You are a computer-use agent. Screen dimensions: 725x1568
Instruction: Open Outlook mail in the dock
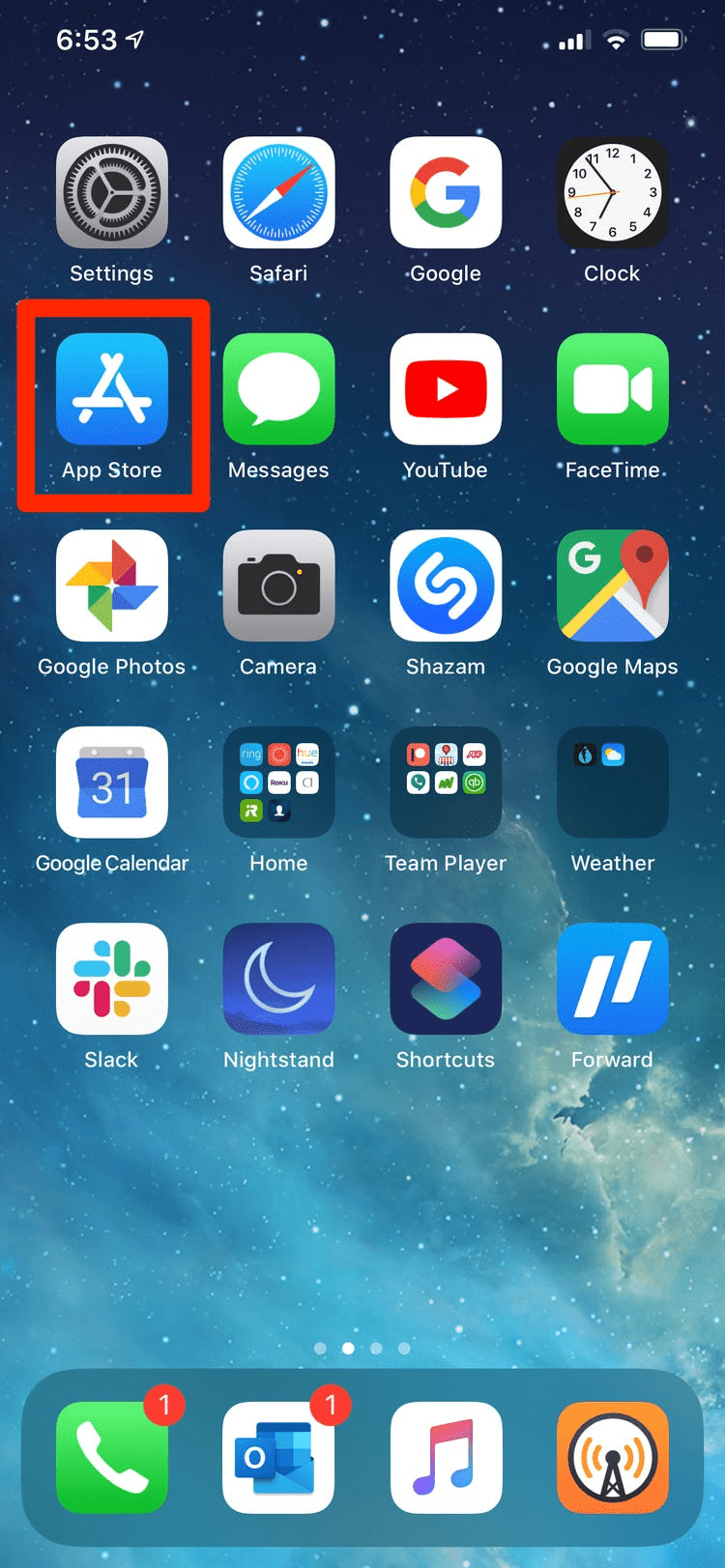coord(278,1458)
